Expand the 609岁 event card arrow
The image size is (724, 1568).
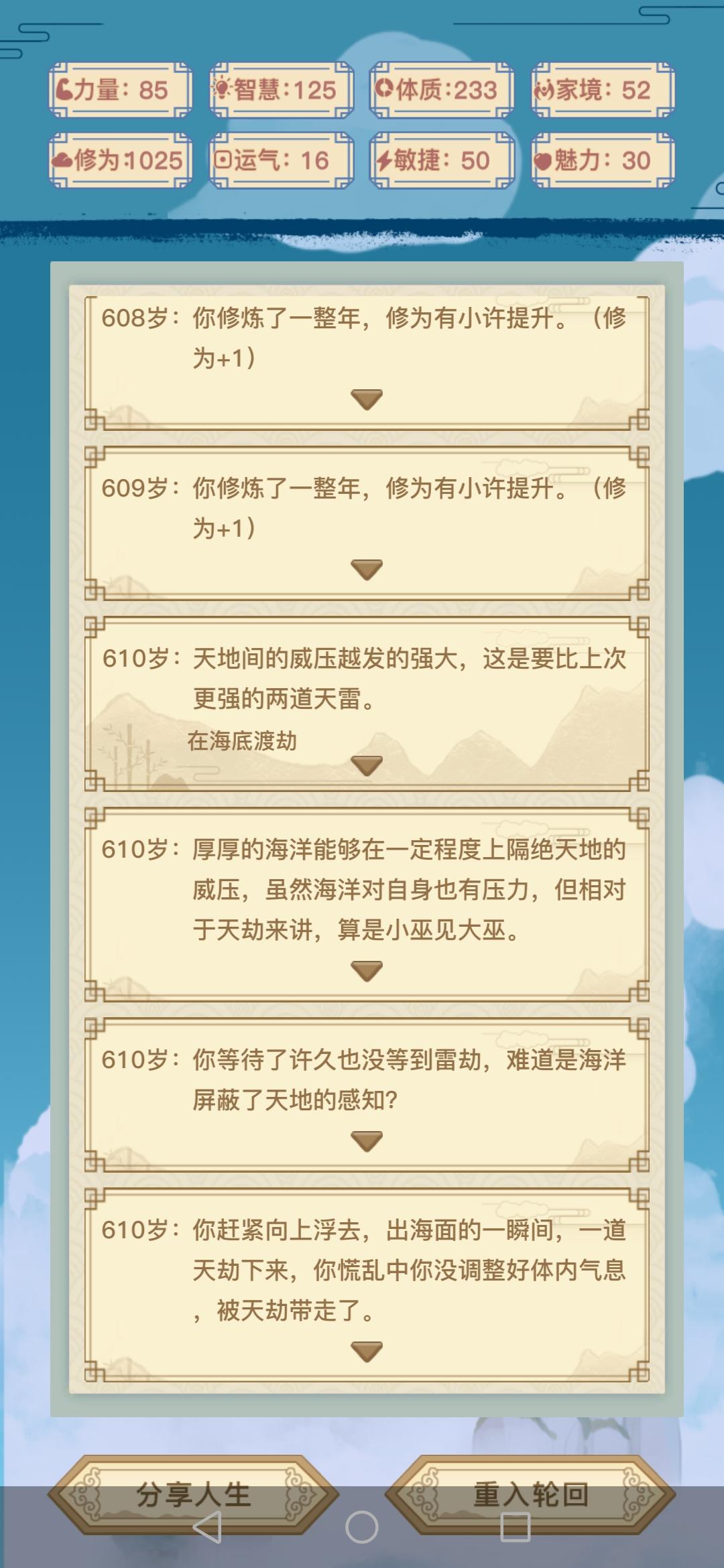tap(365, 569)
